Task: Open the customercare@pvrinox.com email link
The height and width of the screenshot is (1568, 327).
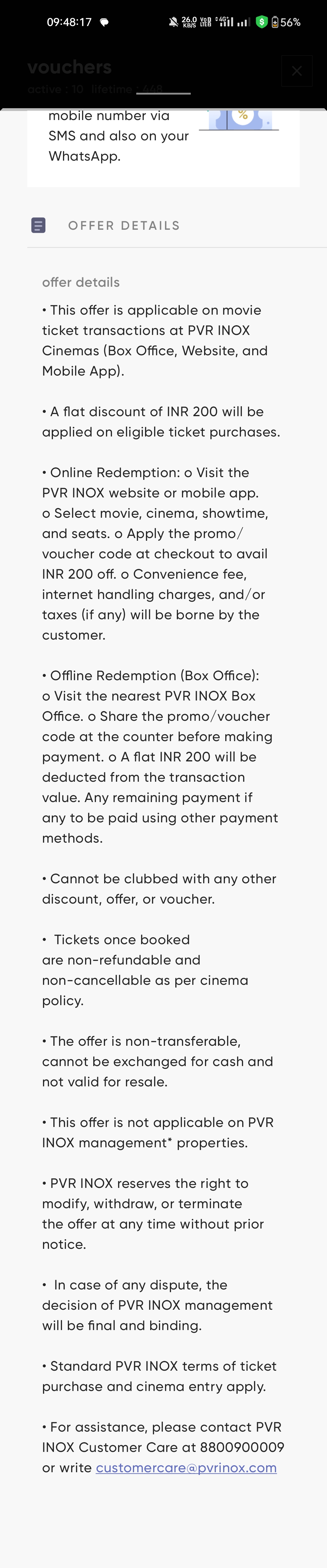Action: coord(186,1468)
